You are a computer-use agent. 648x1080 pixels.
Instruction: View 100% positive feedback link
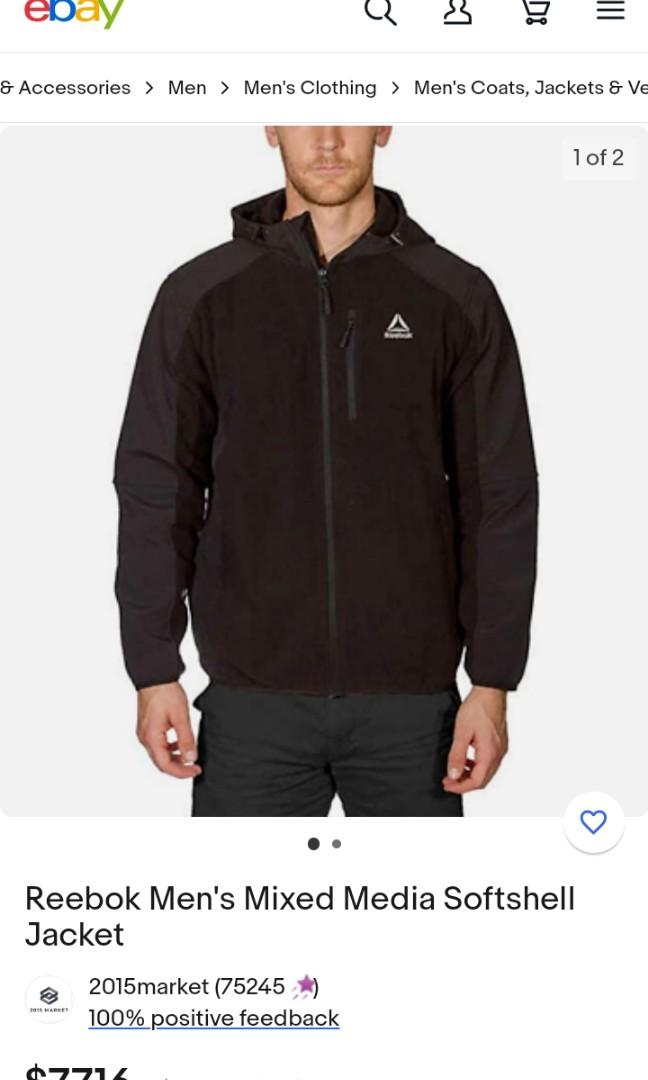[214, 1018]
